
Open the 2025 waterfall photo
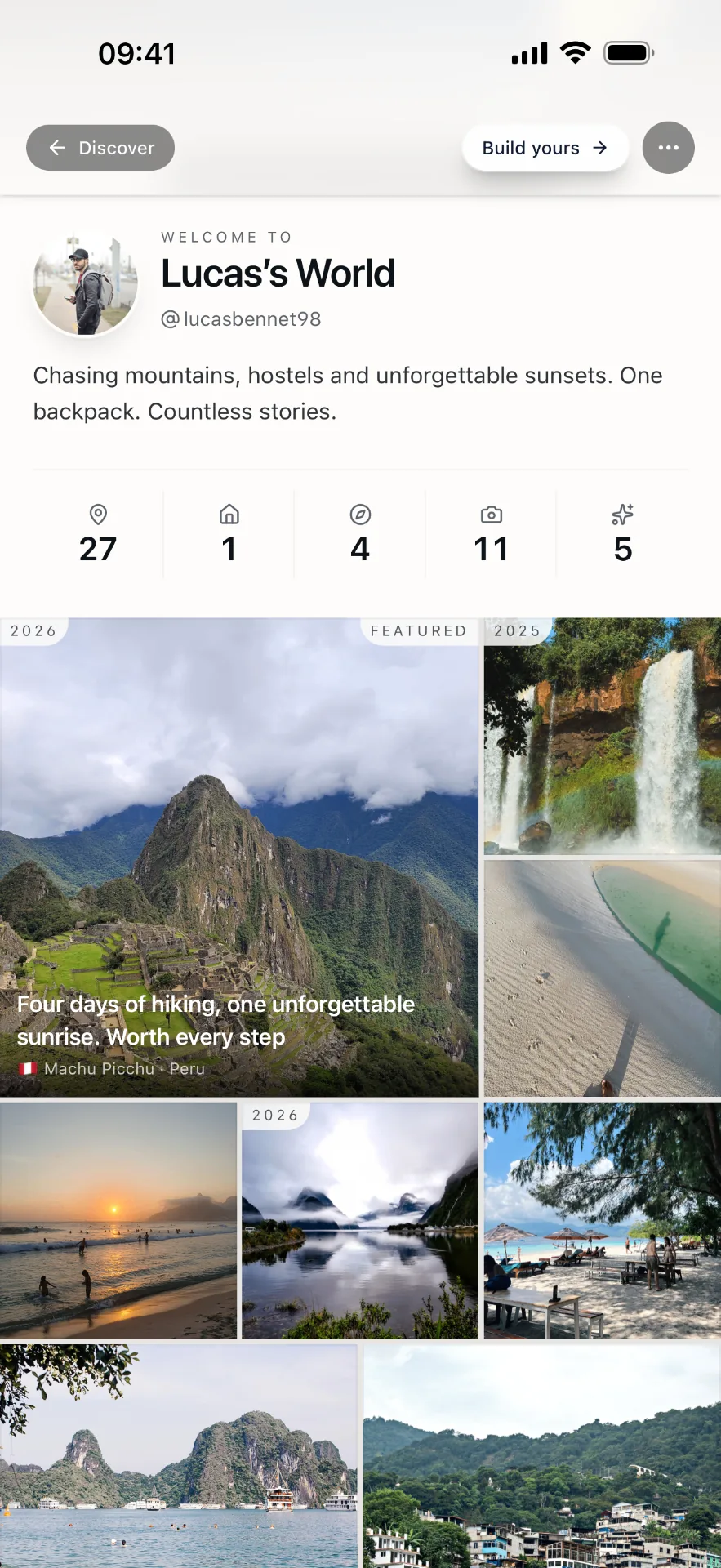point(603,737)
